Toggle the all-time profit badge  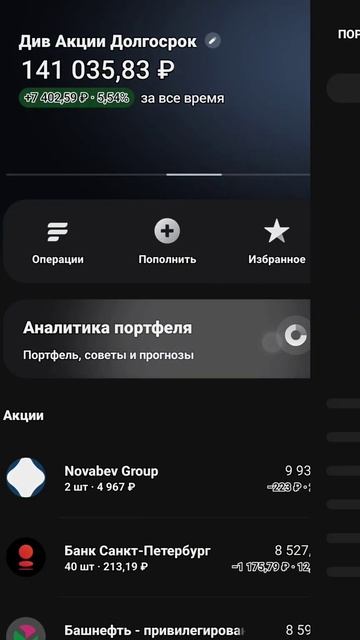[x=77, y=98]
